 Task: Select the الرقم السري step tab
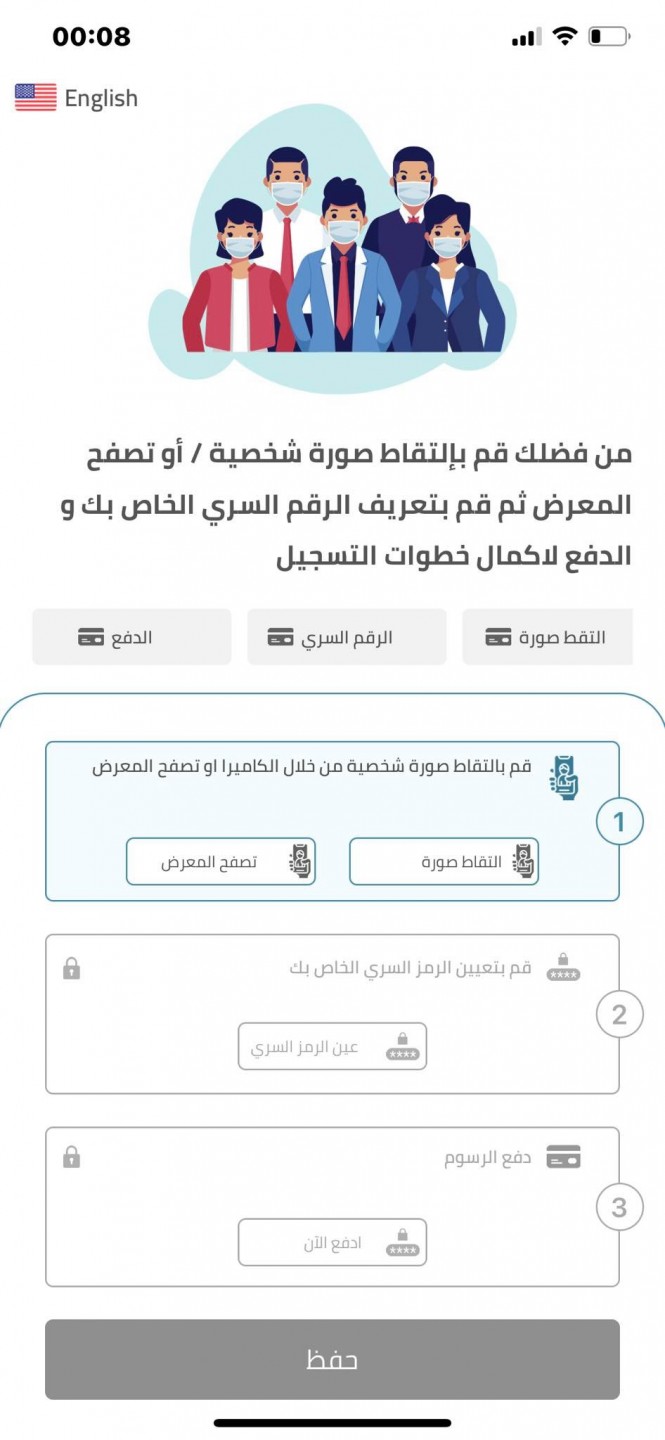tap(346, 637)
